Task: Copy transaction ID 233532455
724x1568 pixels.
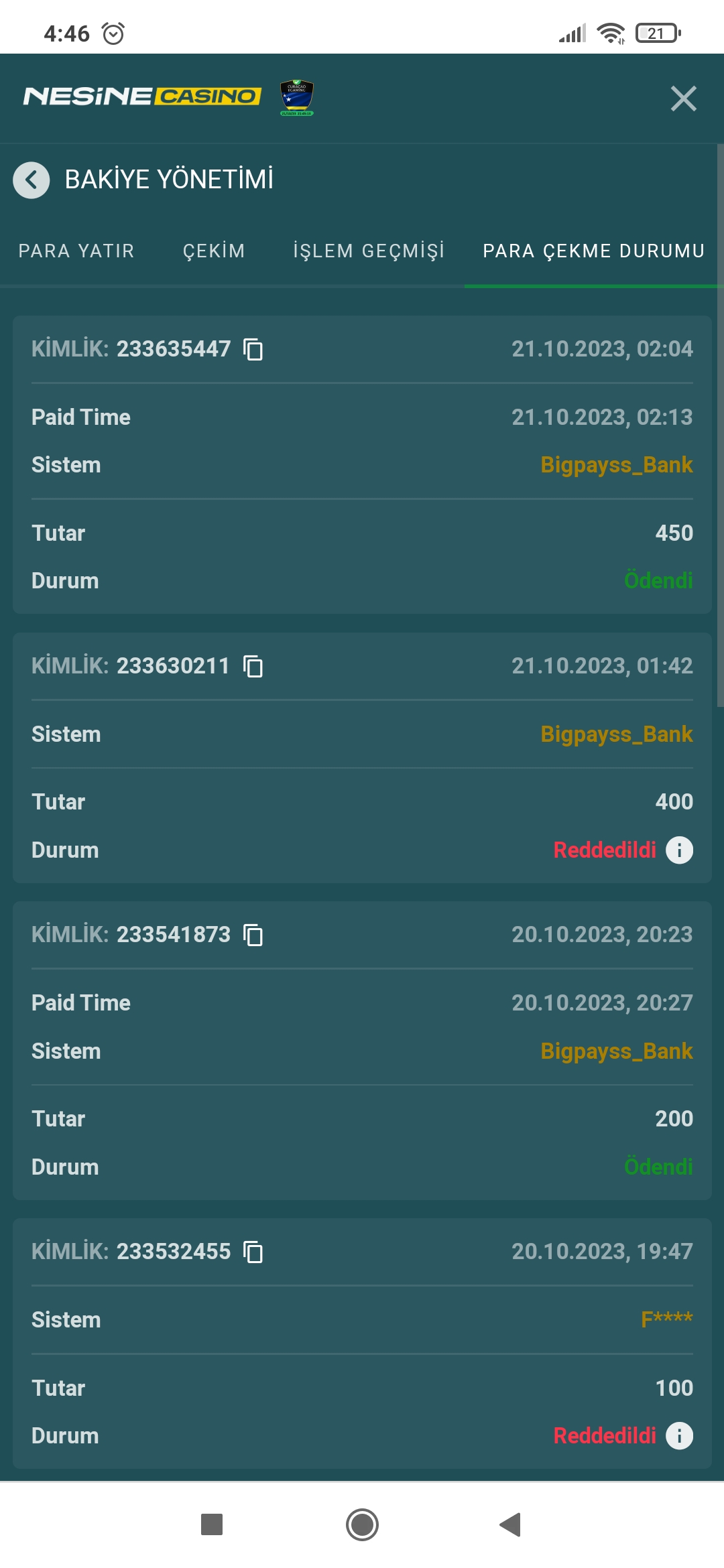Action: [x=253, y=1252]
